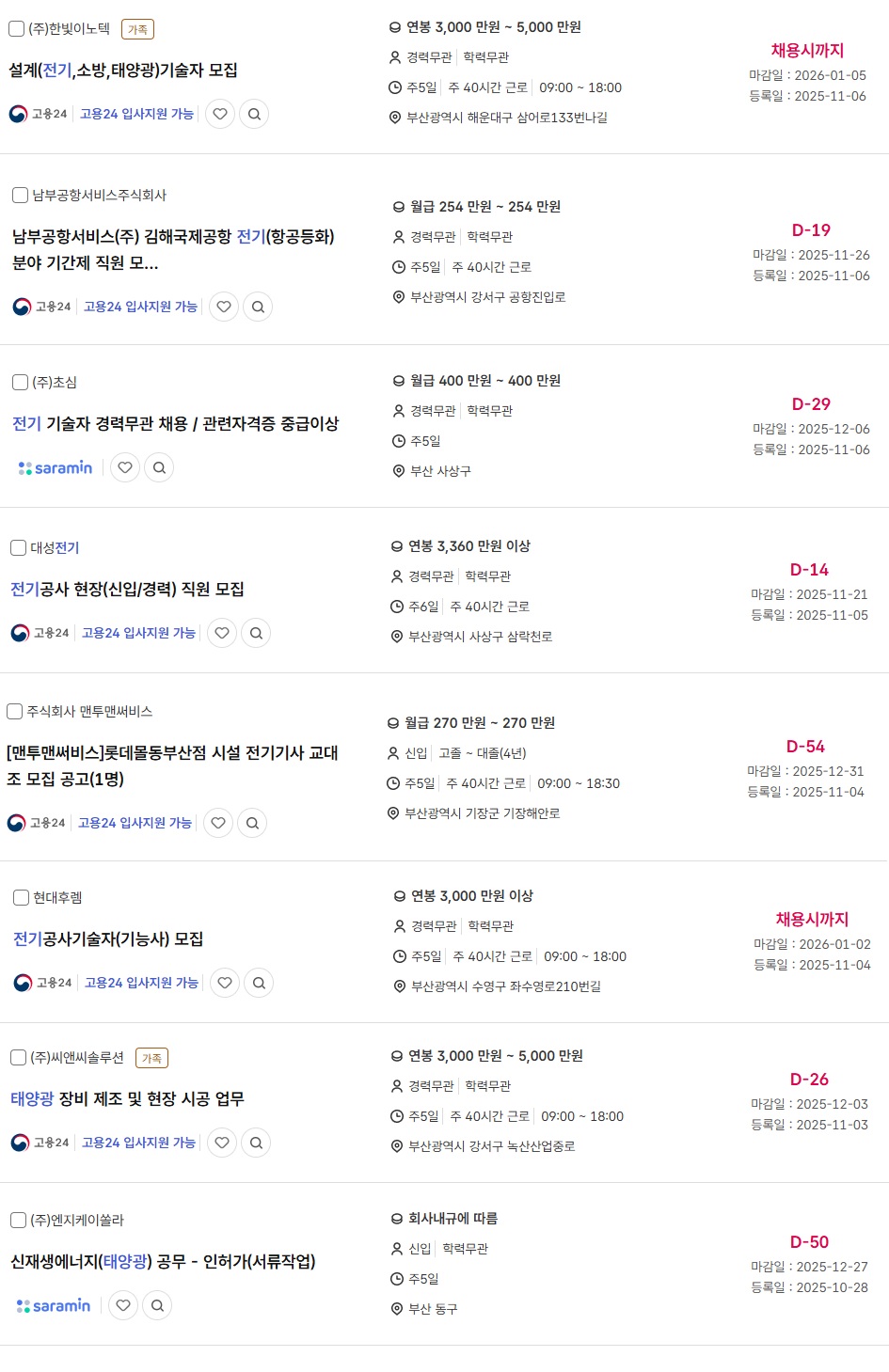Open the 설계(전기,소방,태양광)기술자 모집 posting
The width and height of the screenshot is (889, 1372).
click(123, 71)
